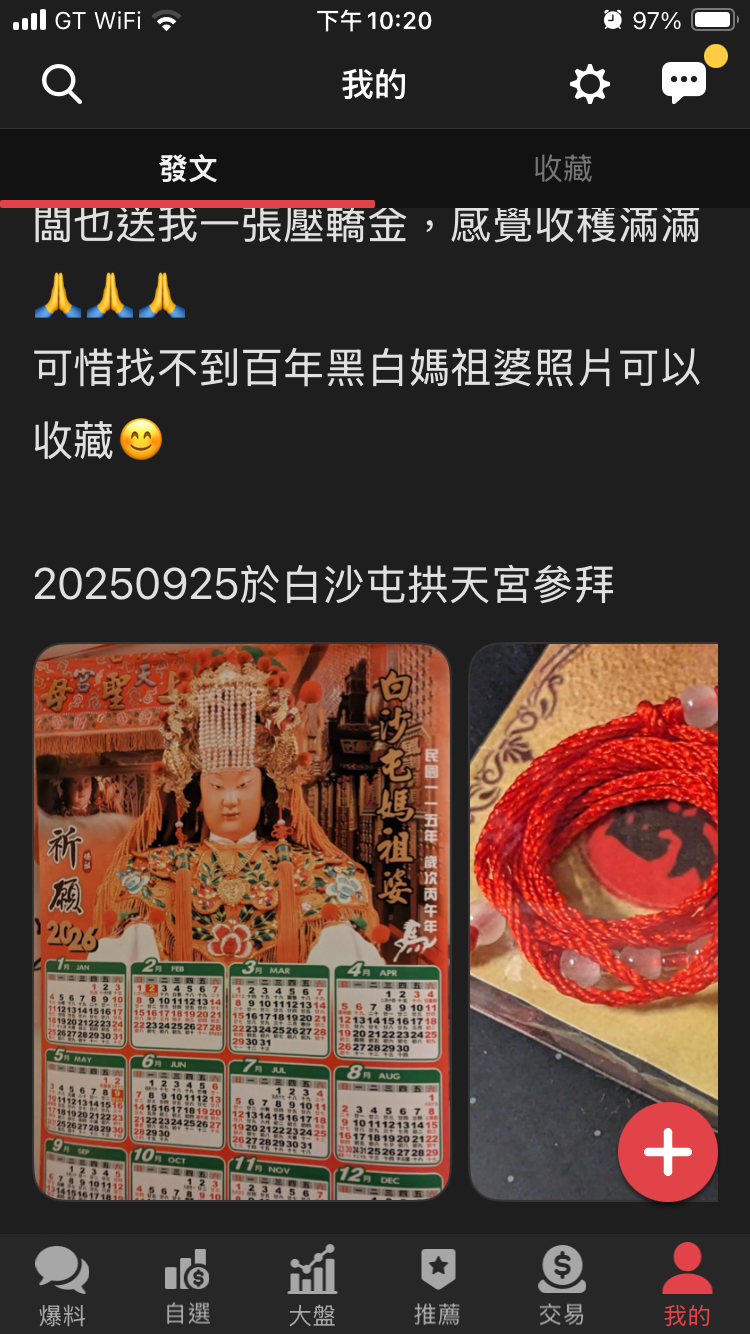
Task: Open the settings gear
Action: (x=590, y=85)
